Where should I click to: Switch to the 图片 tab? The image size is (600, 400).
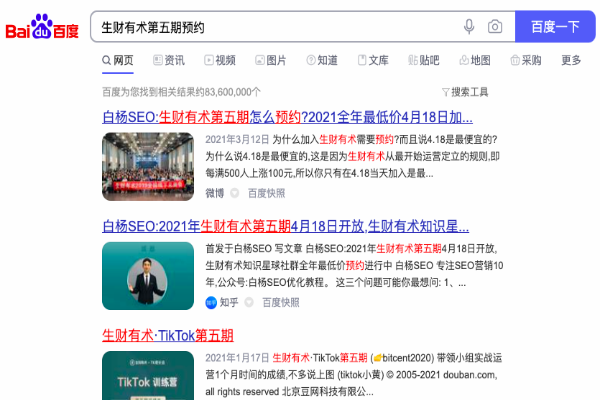tap(269, 60)
